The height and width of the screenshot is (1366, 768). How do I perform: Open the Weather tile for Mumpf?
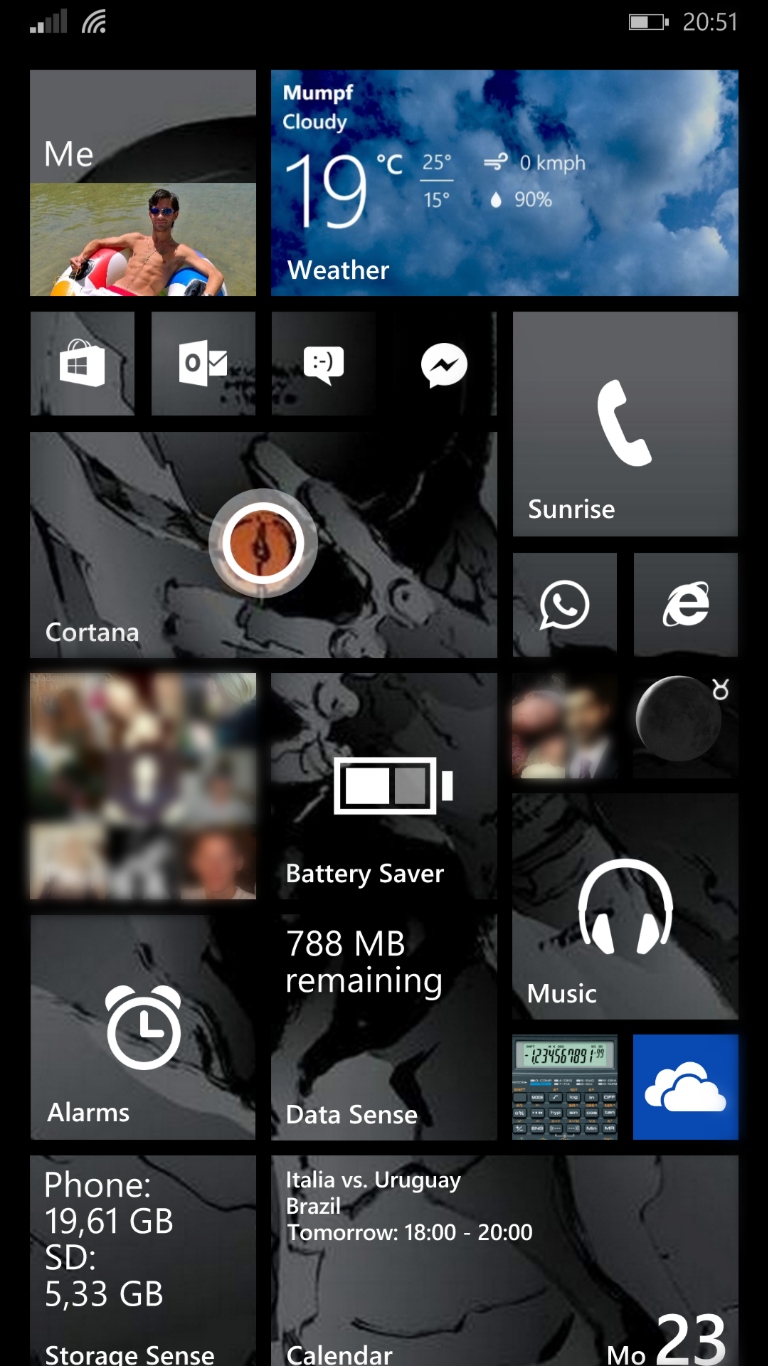(505, 183)
